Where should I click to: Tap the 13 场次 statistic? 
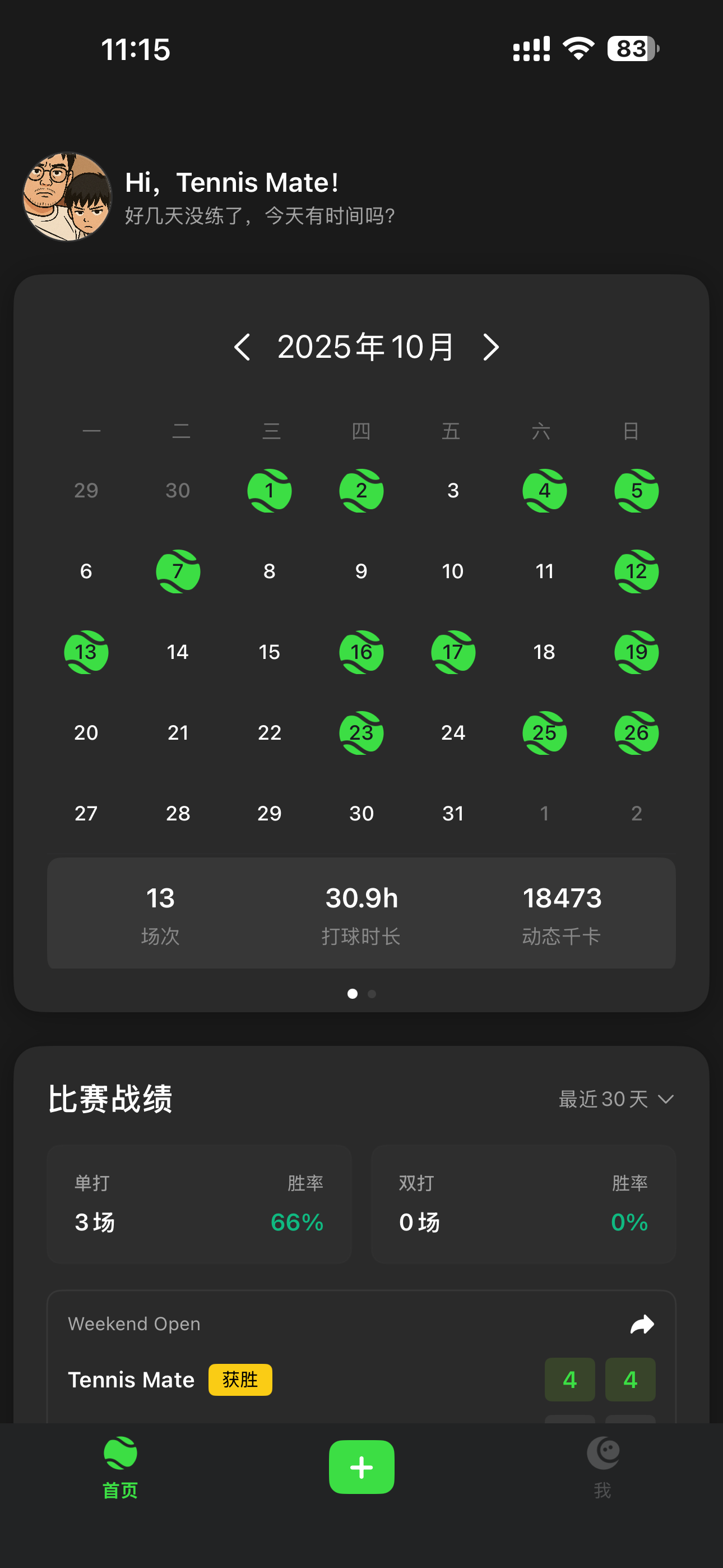[160, 912]
